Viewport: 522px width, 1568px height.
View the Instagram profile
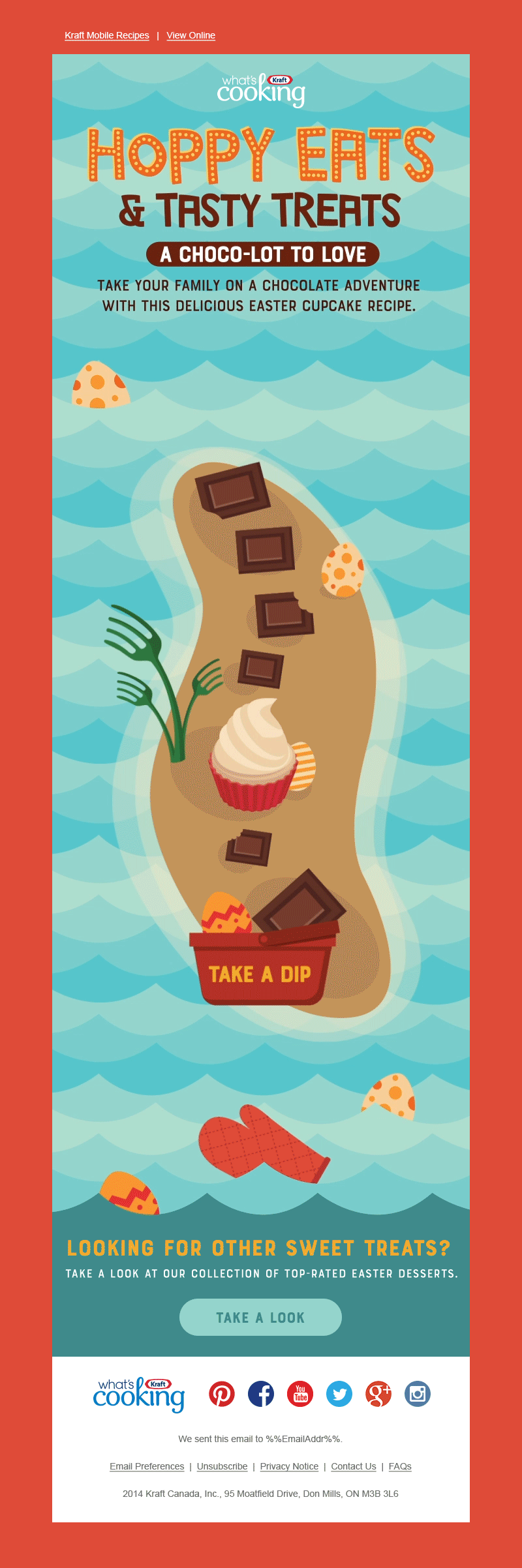click(418, 1394)
